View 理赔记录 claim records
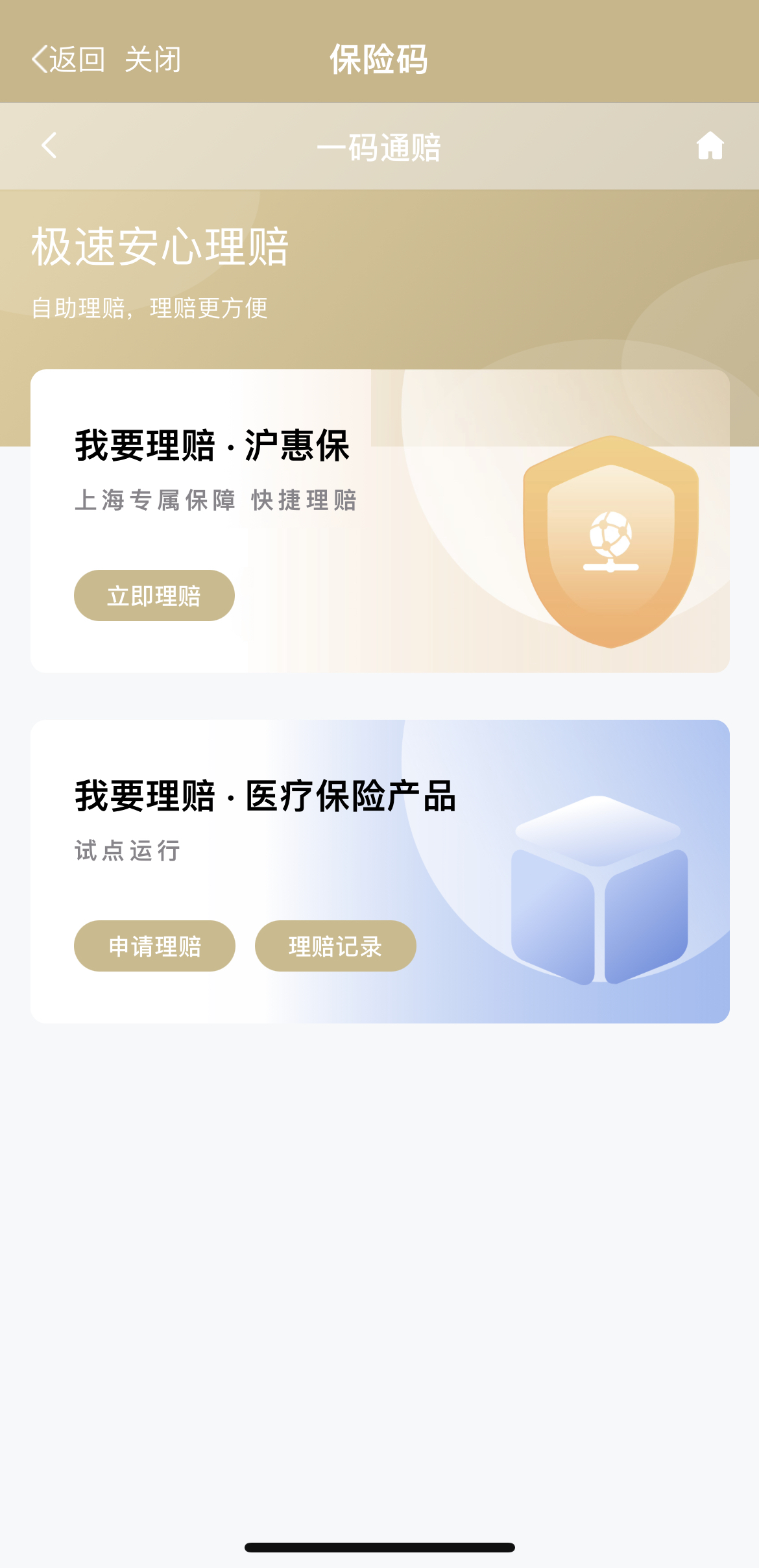 tap(335, 946)
